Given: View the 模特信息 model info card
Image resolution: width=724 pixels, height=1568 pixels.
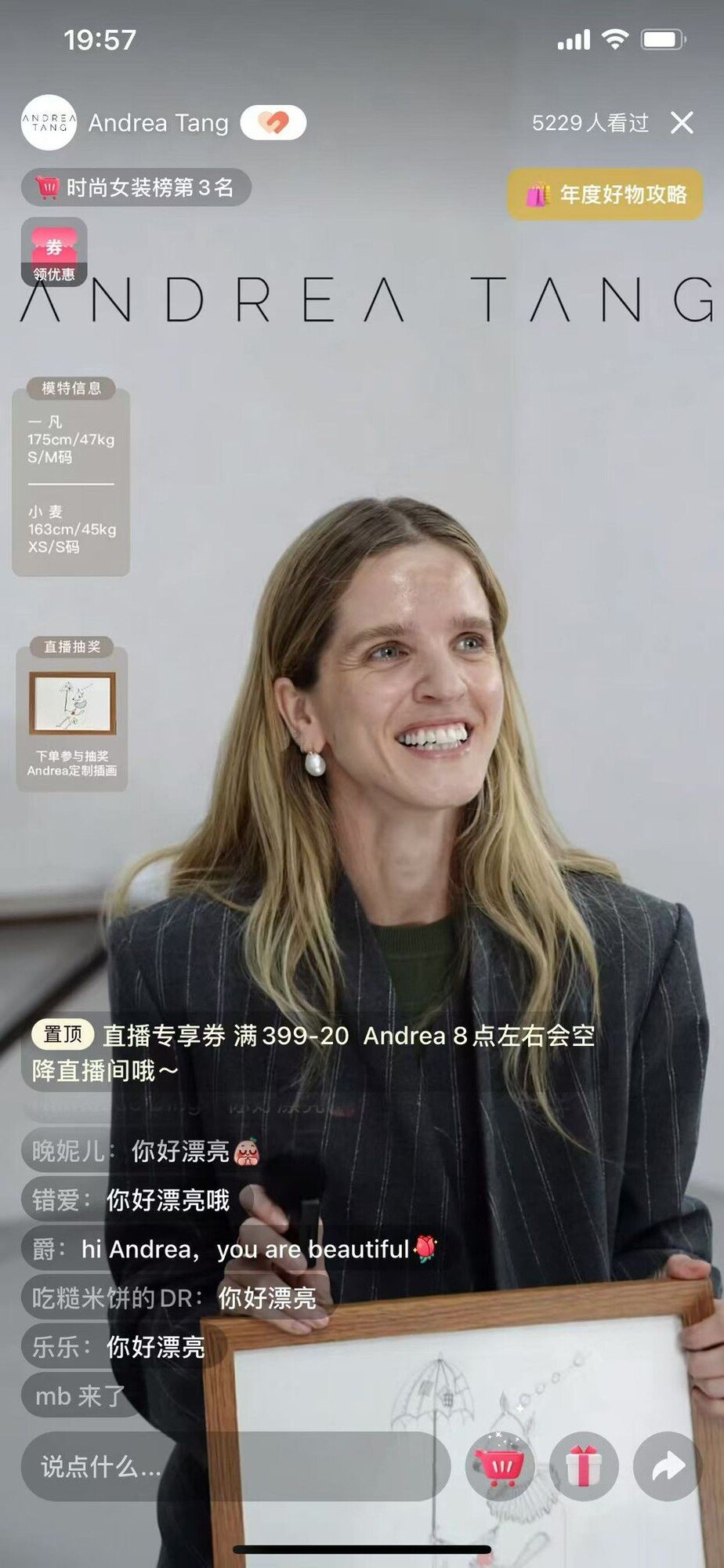Looking at the screenshot, I should (71, 478).
